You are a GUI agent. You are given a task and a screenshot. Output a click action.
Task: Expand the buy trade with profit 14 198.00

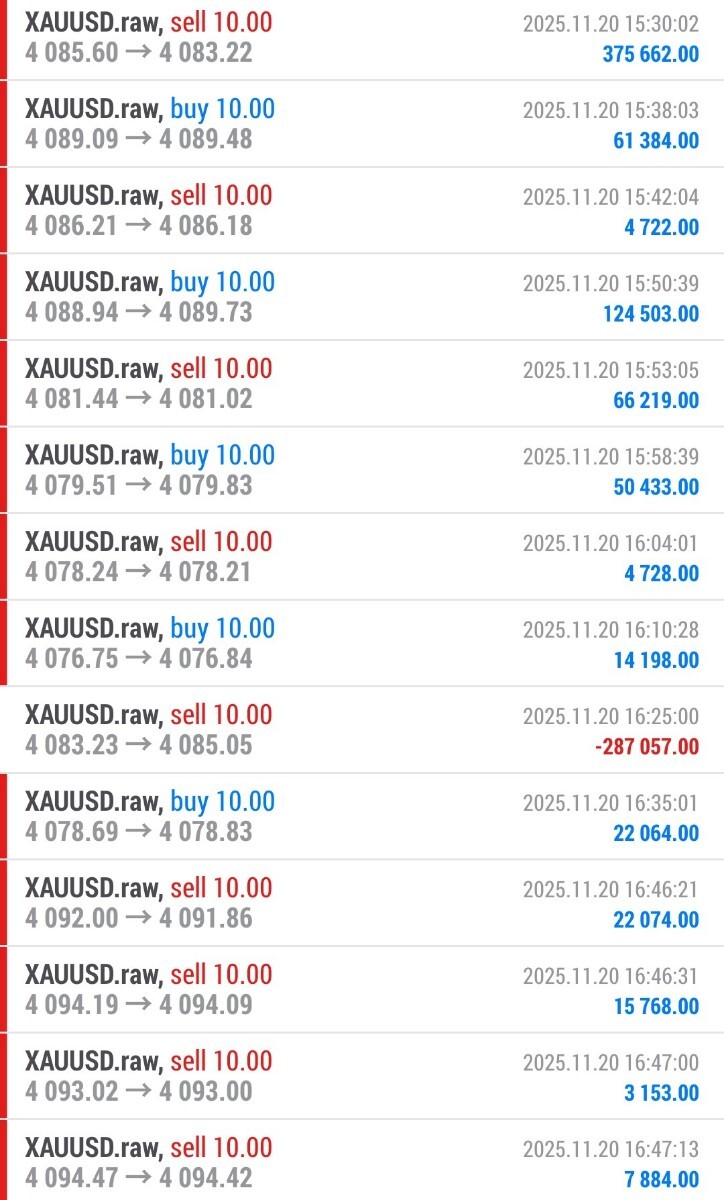pos(362,643)
